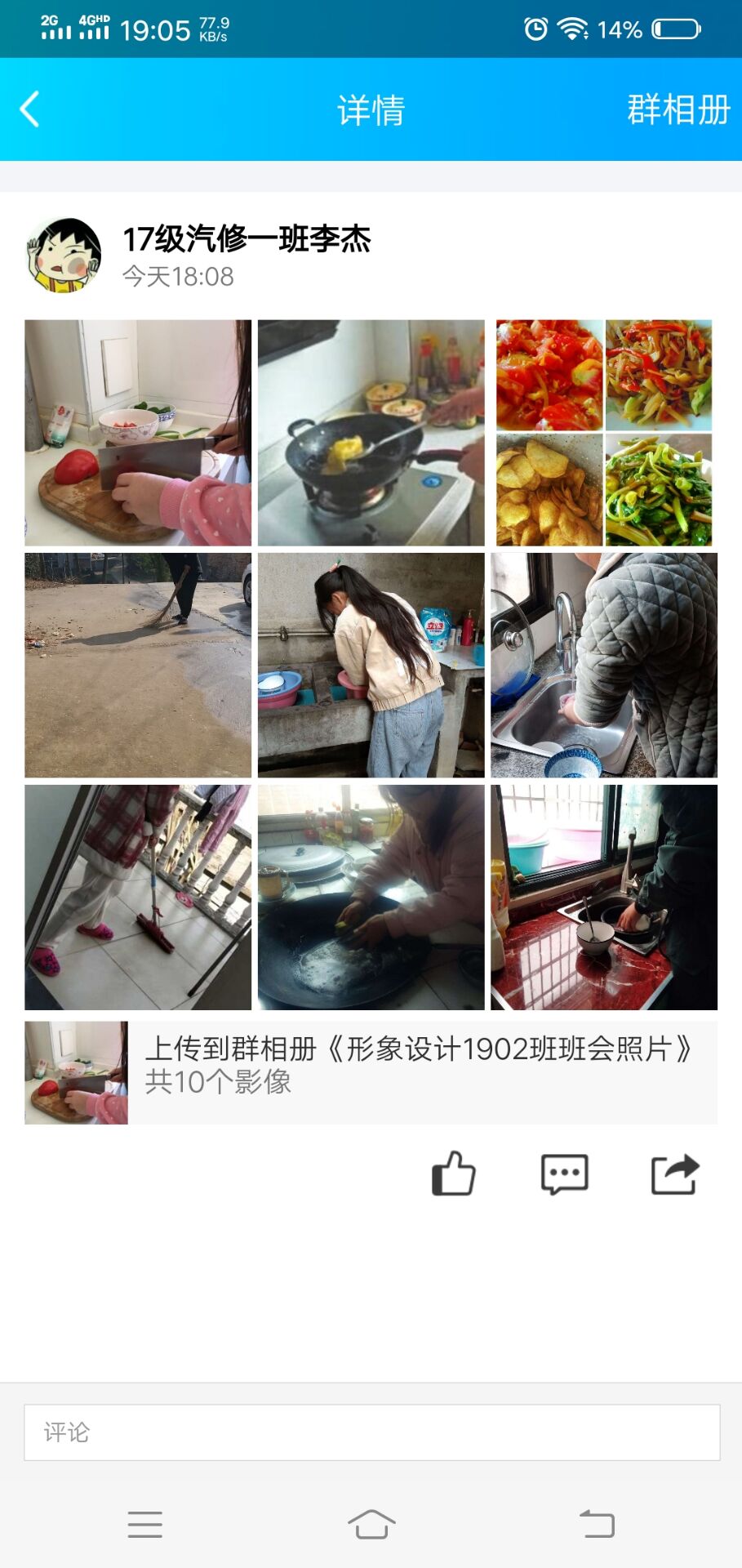View the photo of the quilted jacket at the steel sink
This screenshot has width=742, height=1568.
604,666
